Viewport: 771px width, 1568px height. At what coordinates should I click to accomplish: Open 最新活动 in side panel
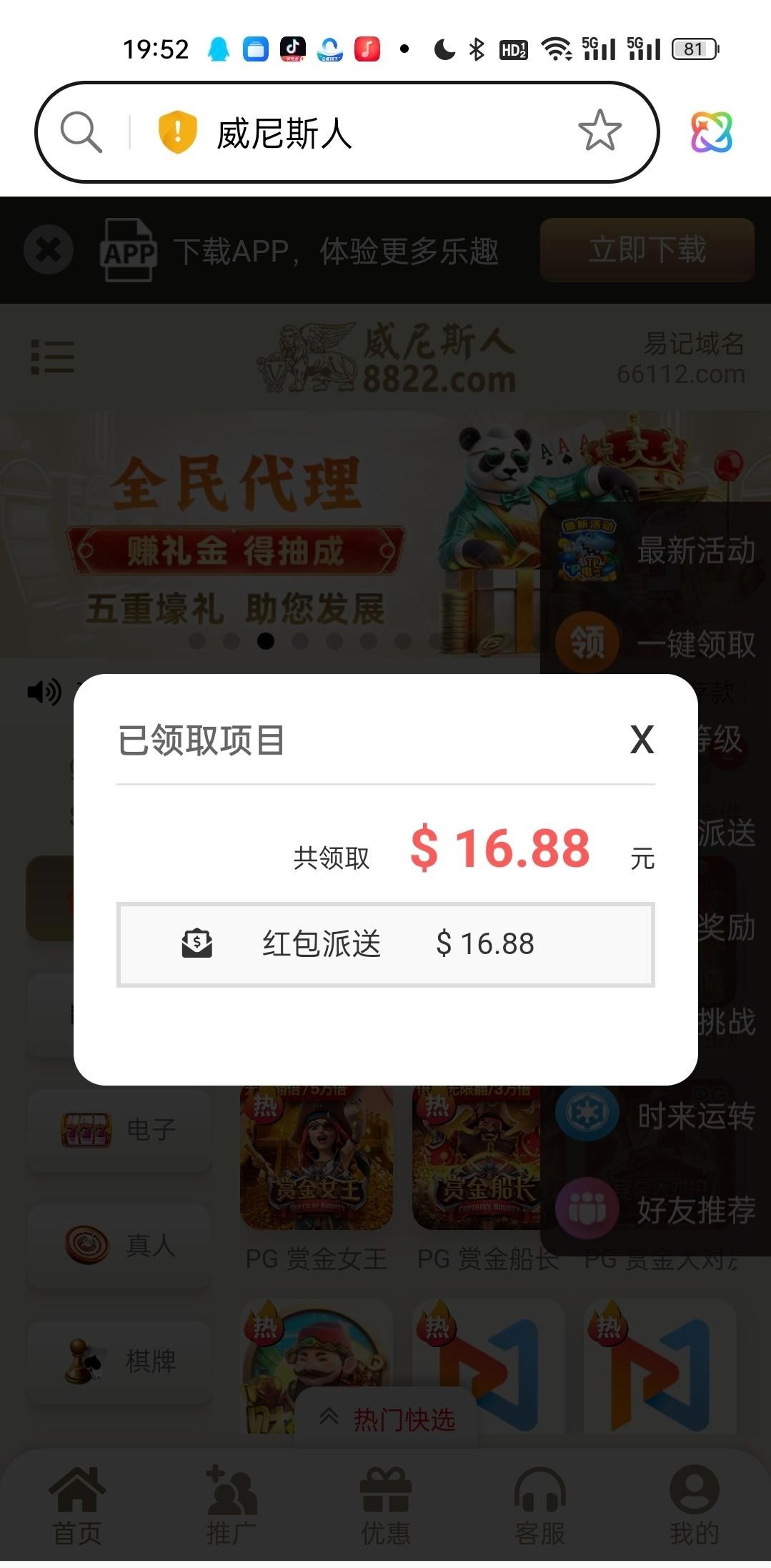coord(657,550)
